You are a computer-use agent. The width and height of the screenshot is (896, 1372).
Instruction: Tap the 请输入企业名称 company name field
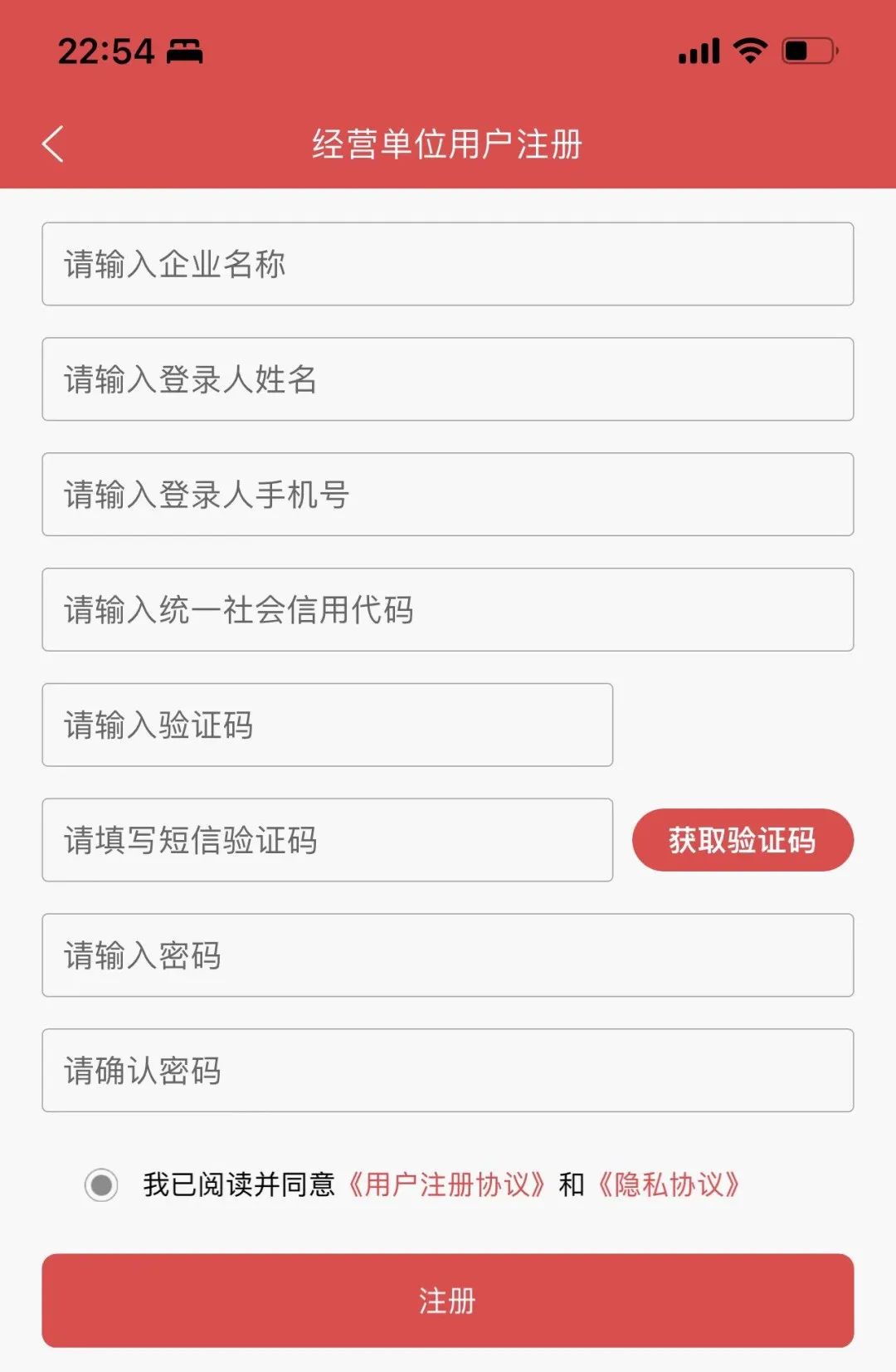(447, 264)
